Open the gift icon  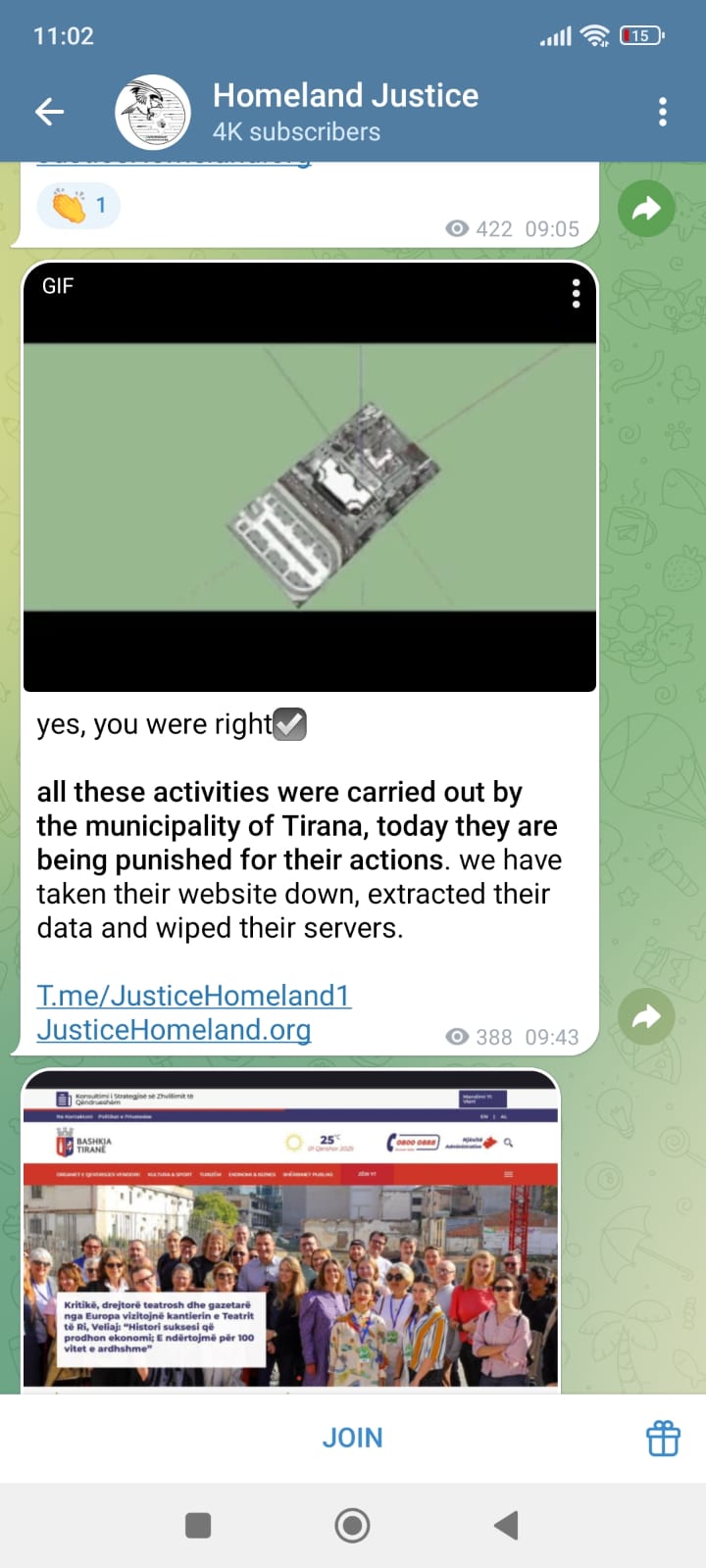click(x=663, y=1438)
